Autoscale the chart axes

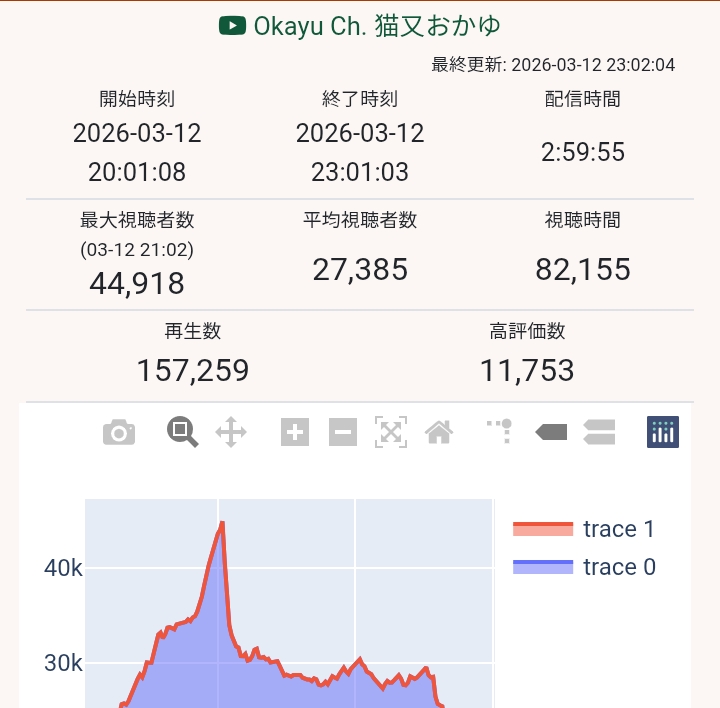tap(391, 432)
